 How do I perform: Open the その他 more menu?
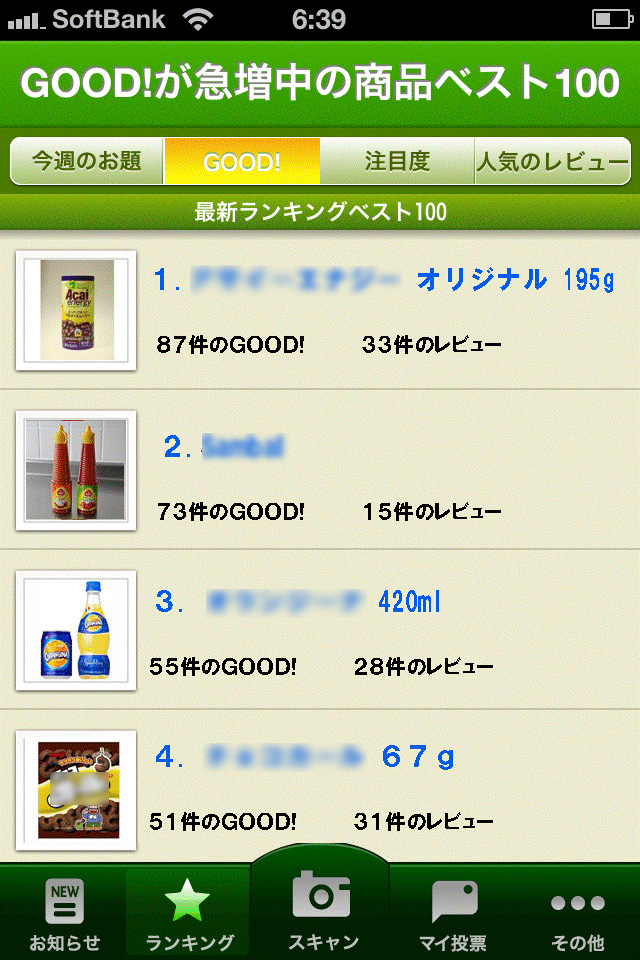click(x=578, y=914)
